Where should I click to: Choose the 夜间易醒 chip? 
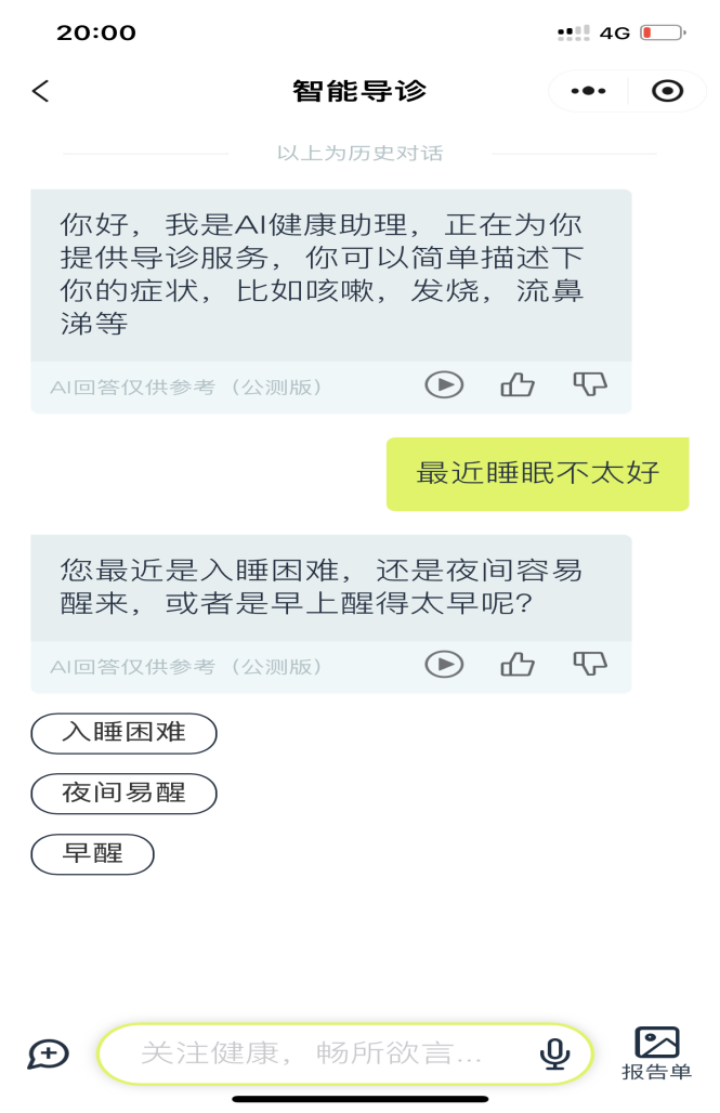pyautogui.click(x=124, y=793)
